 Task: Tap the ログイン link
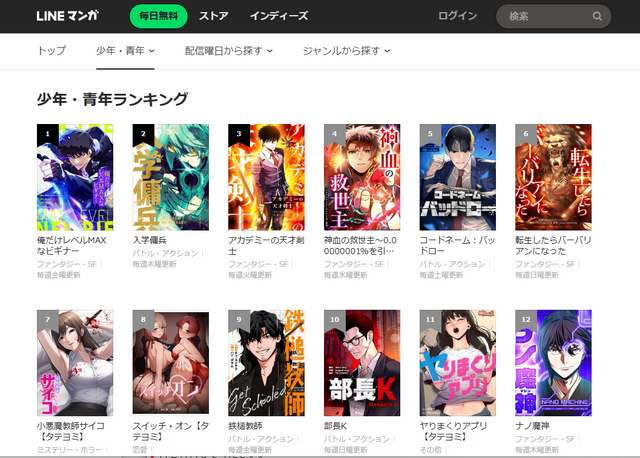(458, 16)
